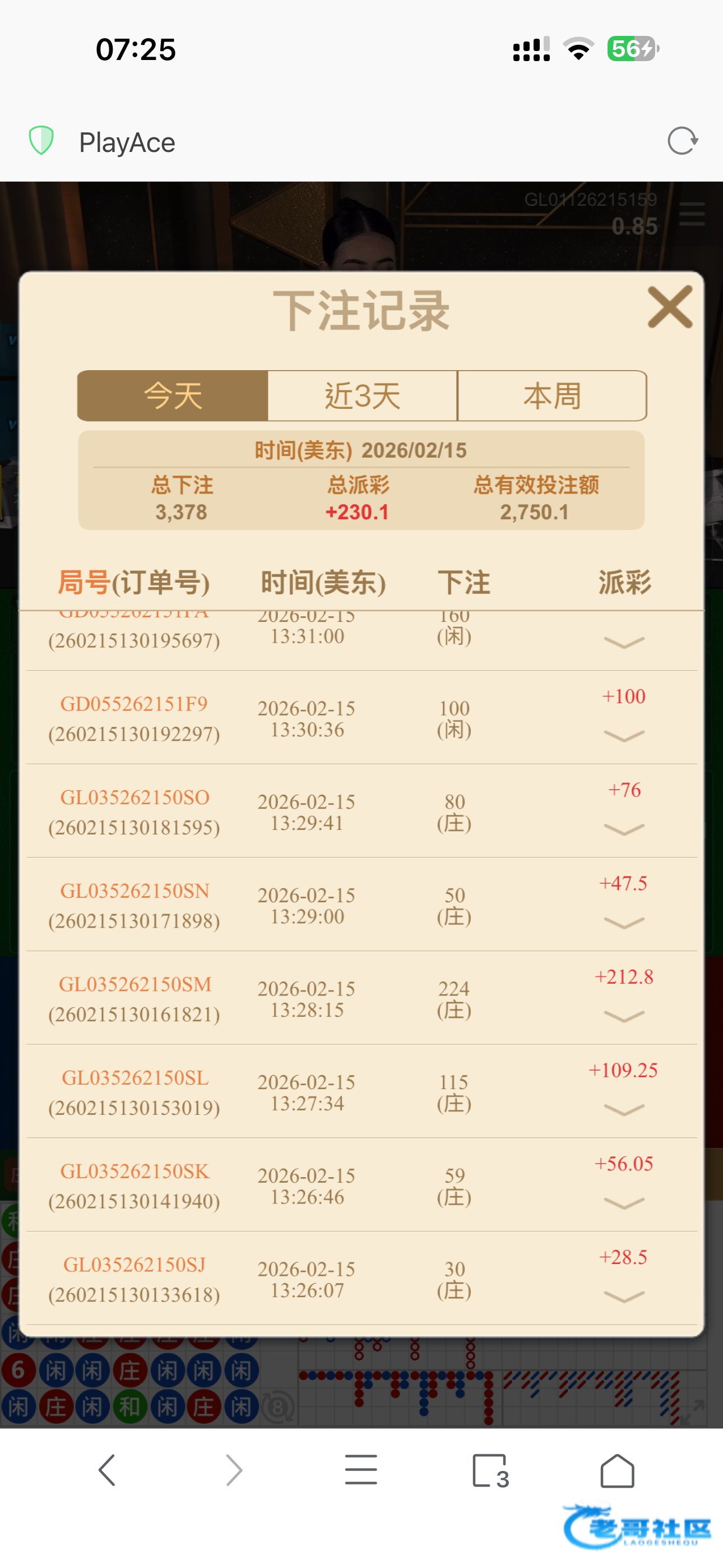Open the site security shield icon
This screenshot has width=723, height=1568.
pyautogui.click(x=41, y=141)
